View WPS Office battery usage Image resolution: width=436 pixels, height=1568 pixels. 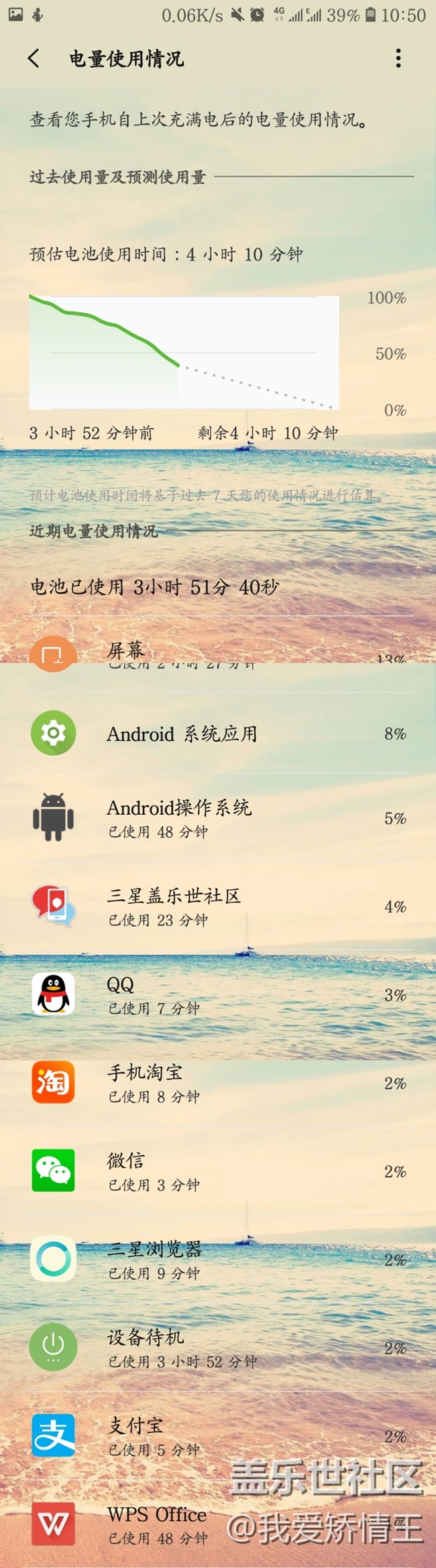tap(218, 1524)
